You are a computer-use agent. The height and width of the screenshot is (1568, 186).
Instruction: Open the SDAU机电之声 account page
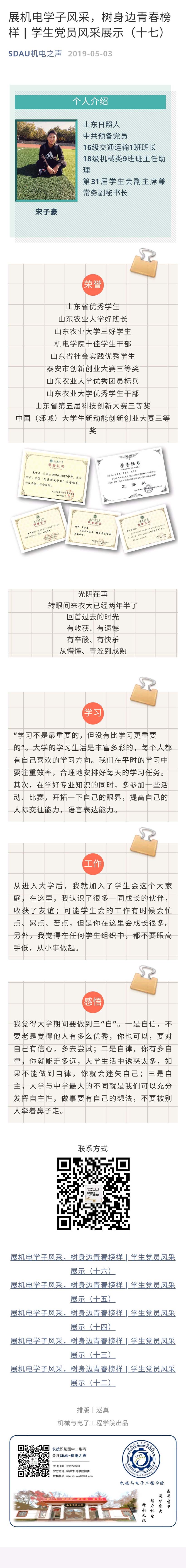click(35, 54)
